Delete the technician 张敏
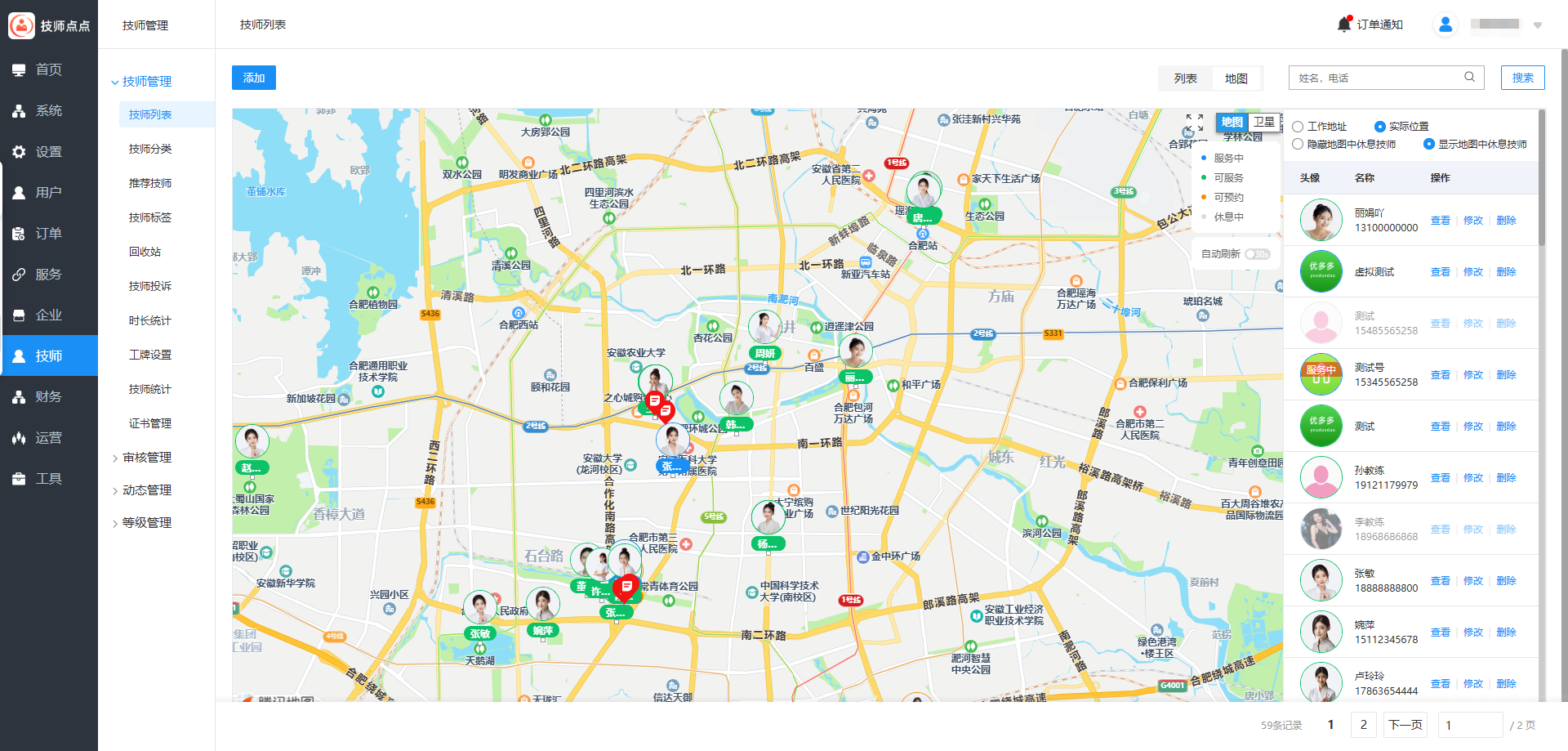1568x751 pixels. 1506,581
